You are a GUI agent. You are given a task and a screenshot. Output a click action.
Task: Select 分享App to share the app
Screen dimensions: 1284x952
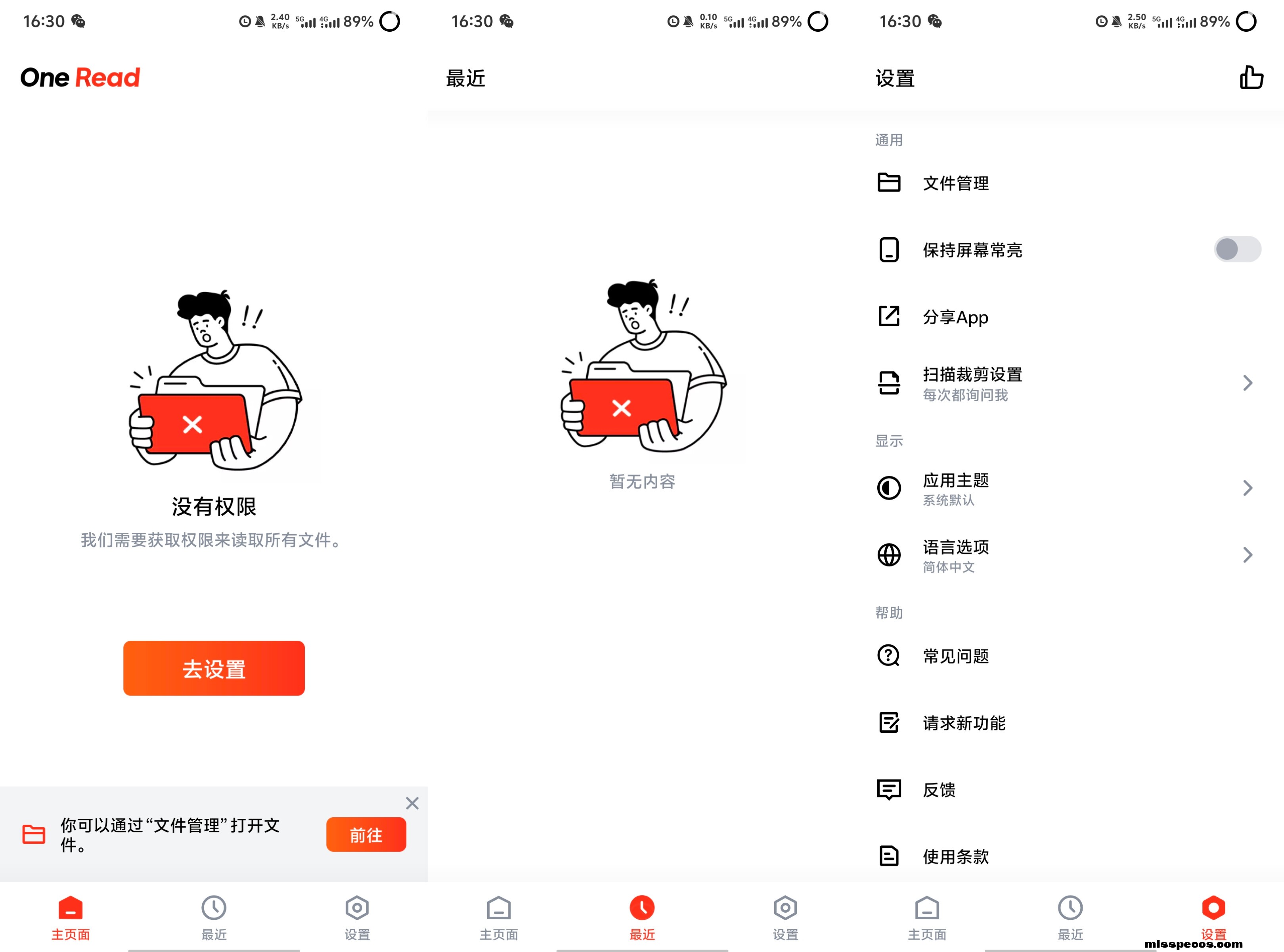(956, 317)
